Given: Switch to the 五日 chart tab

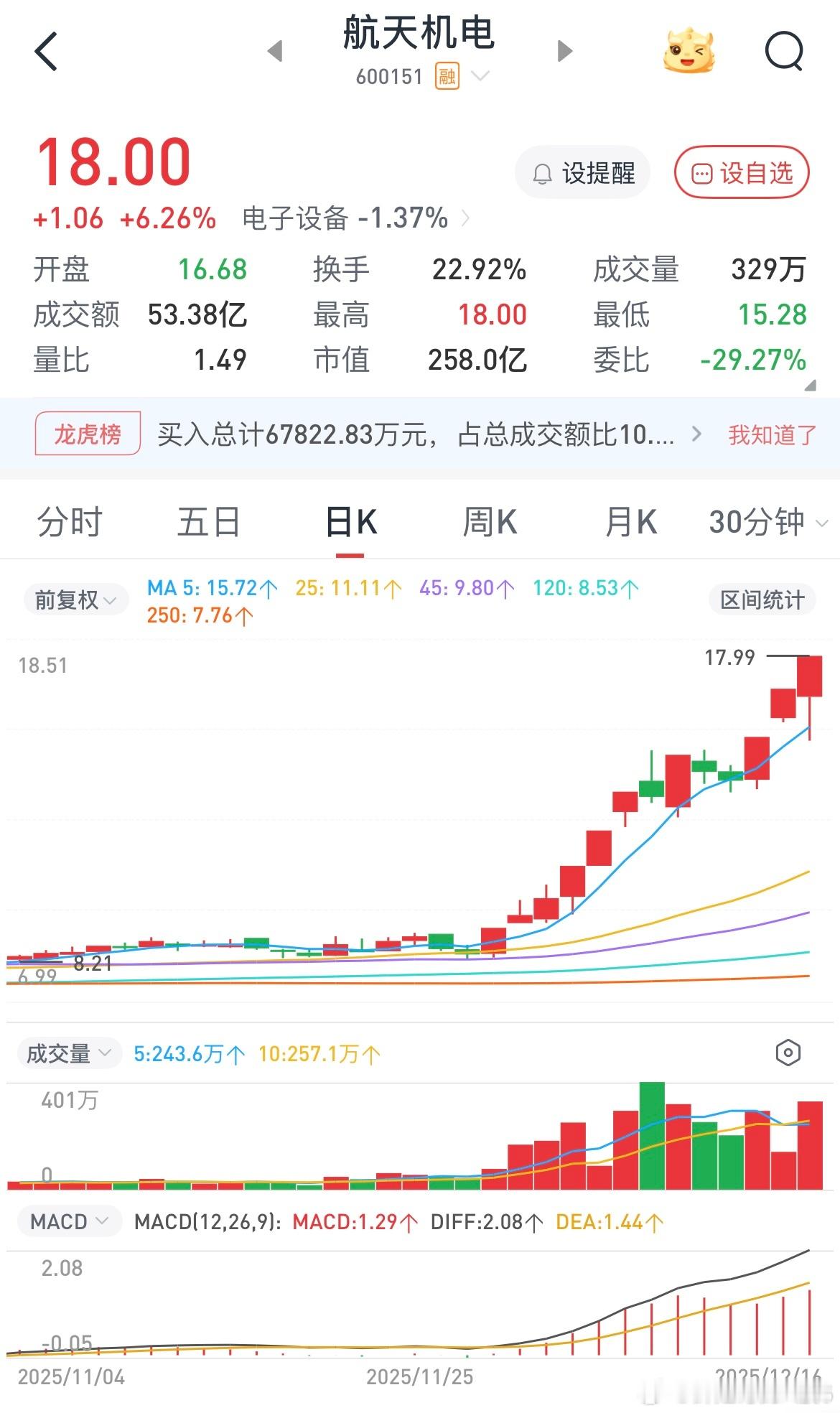Looking at the screenshot, I should tap(209, 522).
